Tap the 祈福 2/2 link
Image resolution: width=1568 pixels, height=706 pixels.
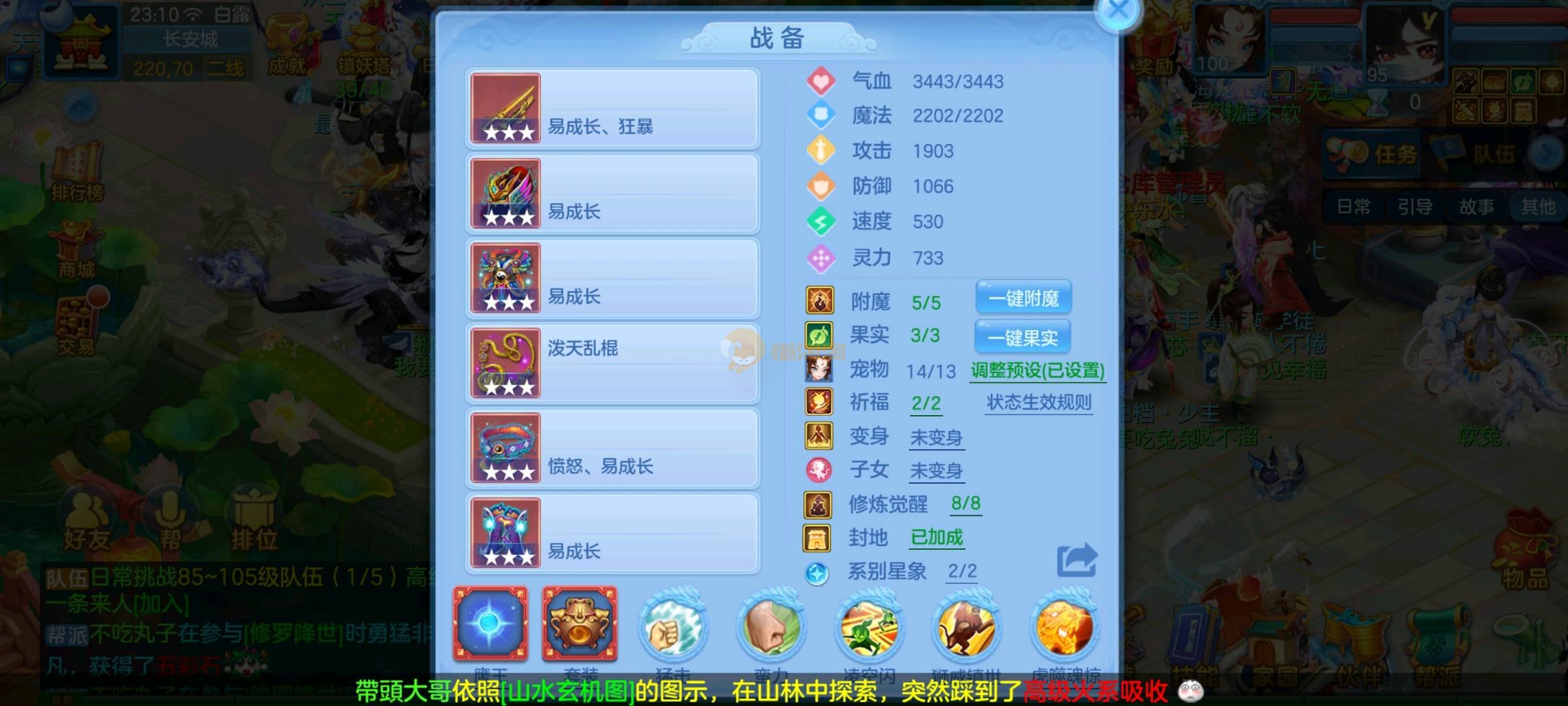tap(926, 403)
